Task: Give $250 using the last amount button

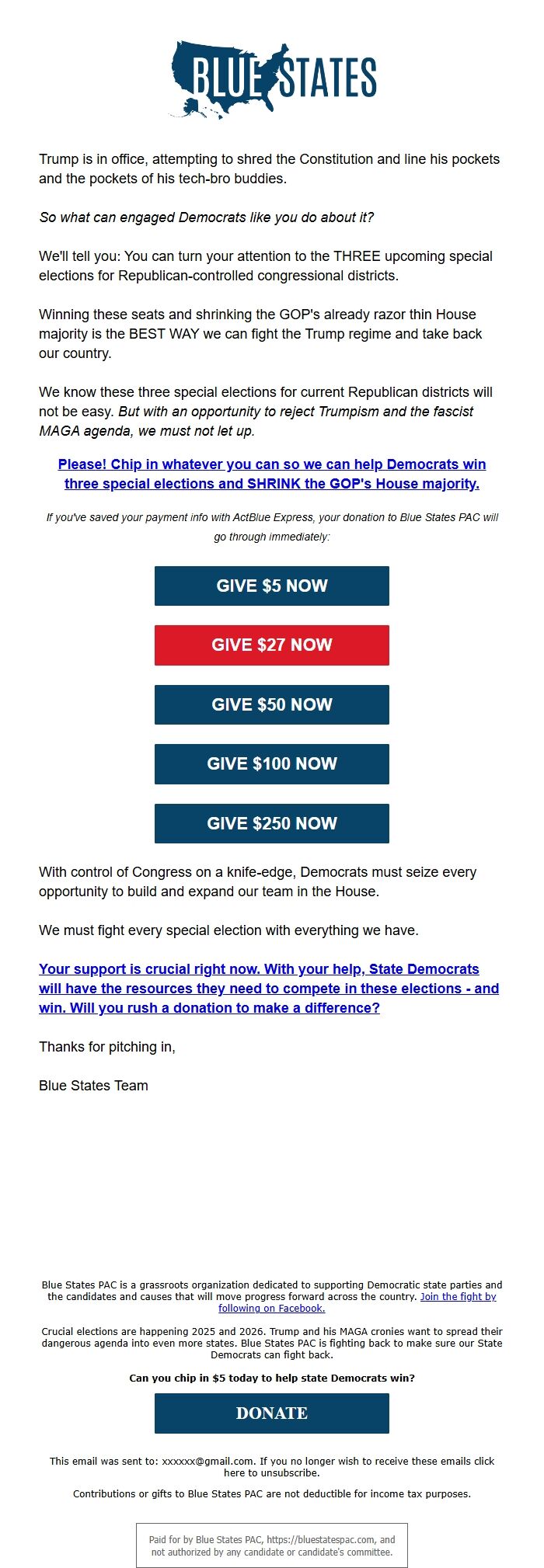Action: (271, 823)
